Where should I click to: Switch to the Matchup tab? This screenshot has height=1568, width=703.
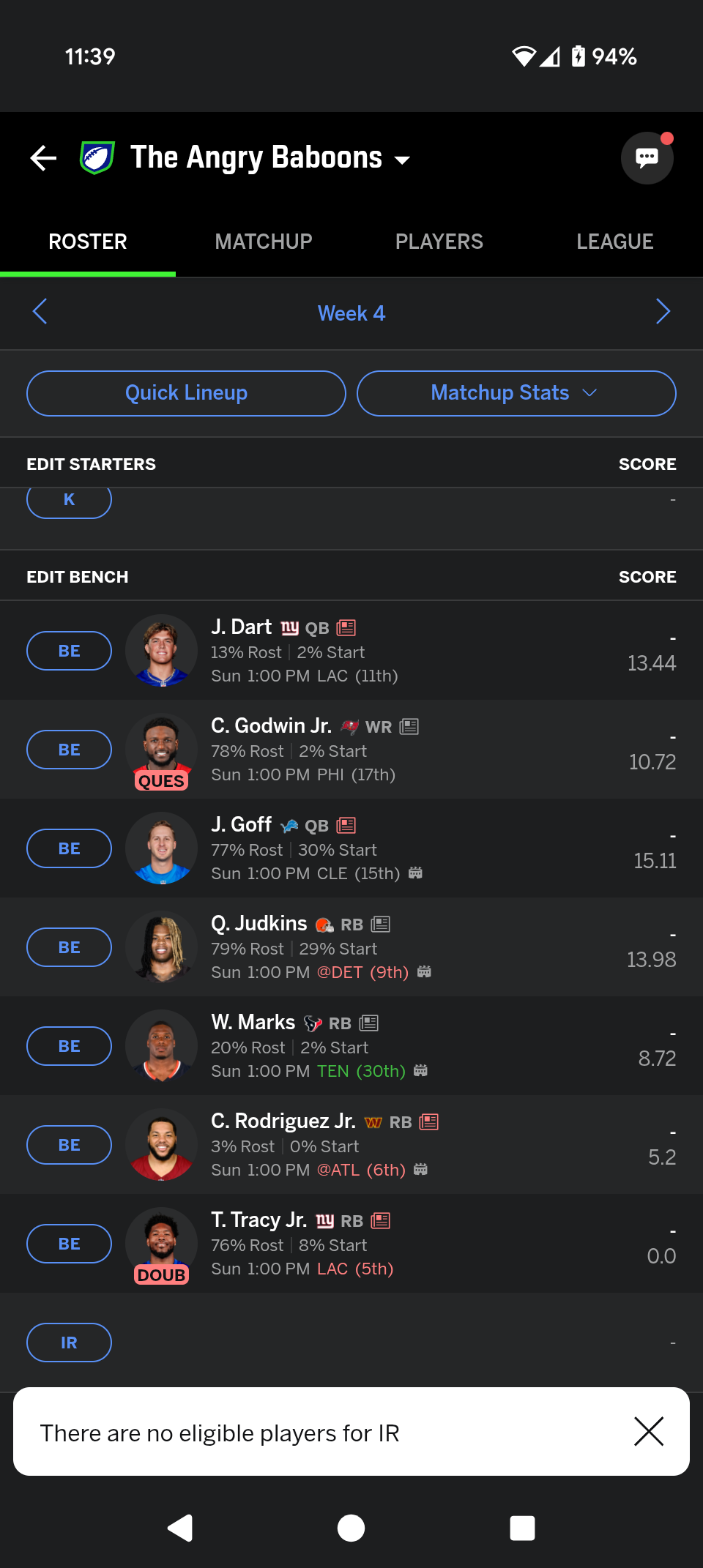[264, 242]
